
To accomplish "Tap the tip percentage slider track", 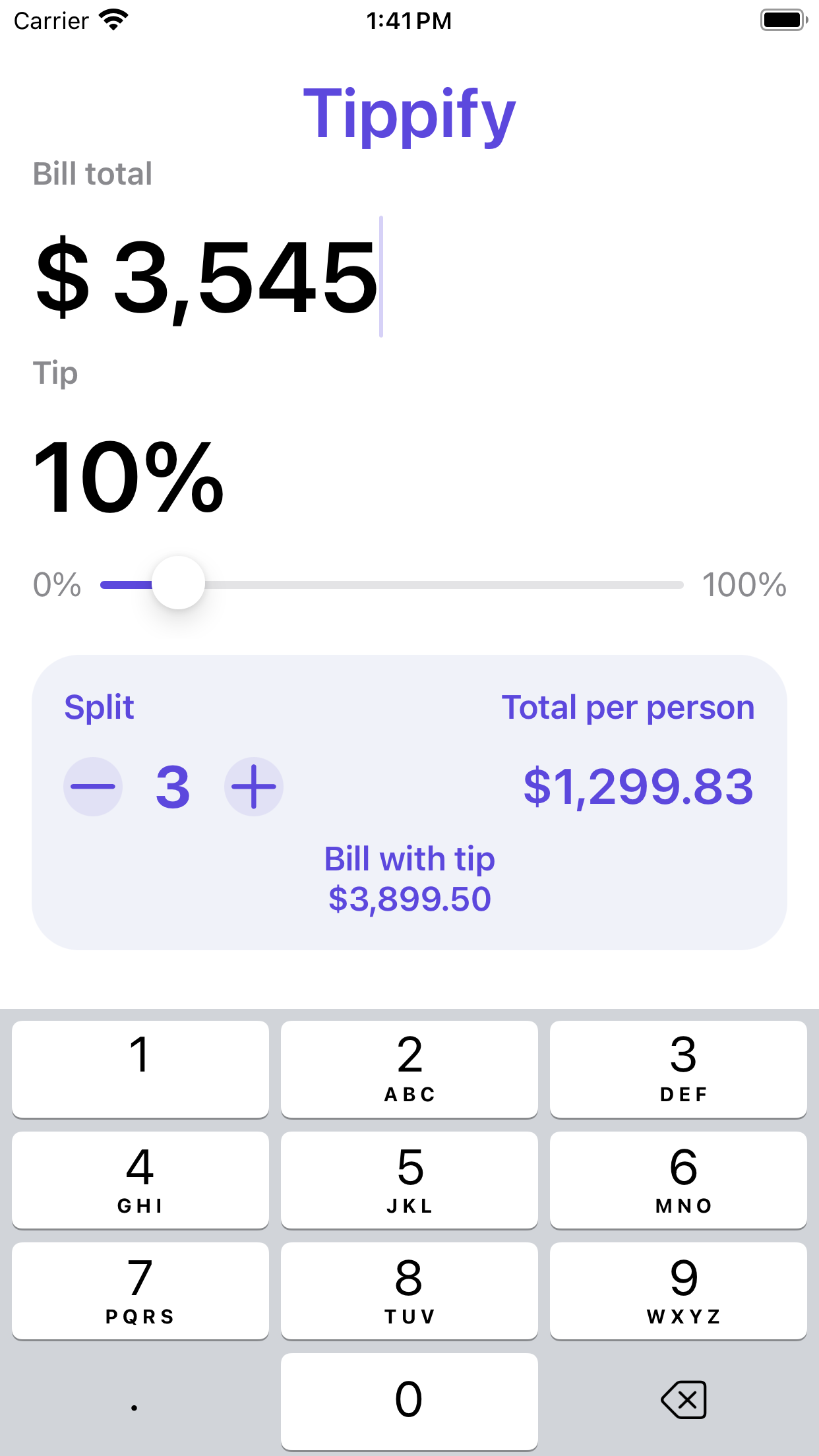I will click(x=392, y=584).
